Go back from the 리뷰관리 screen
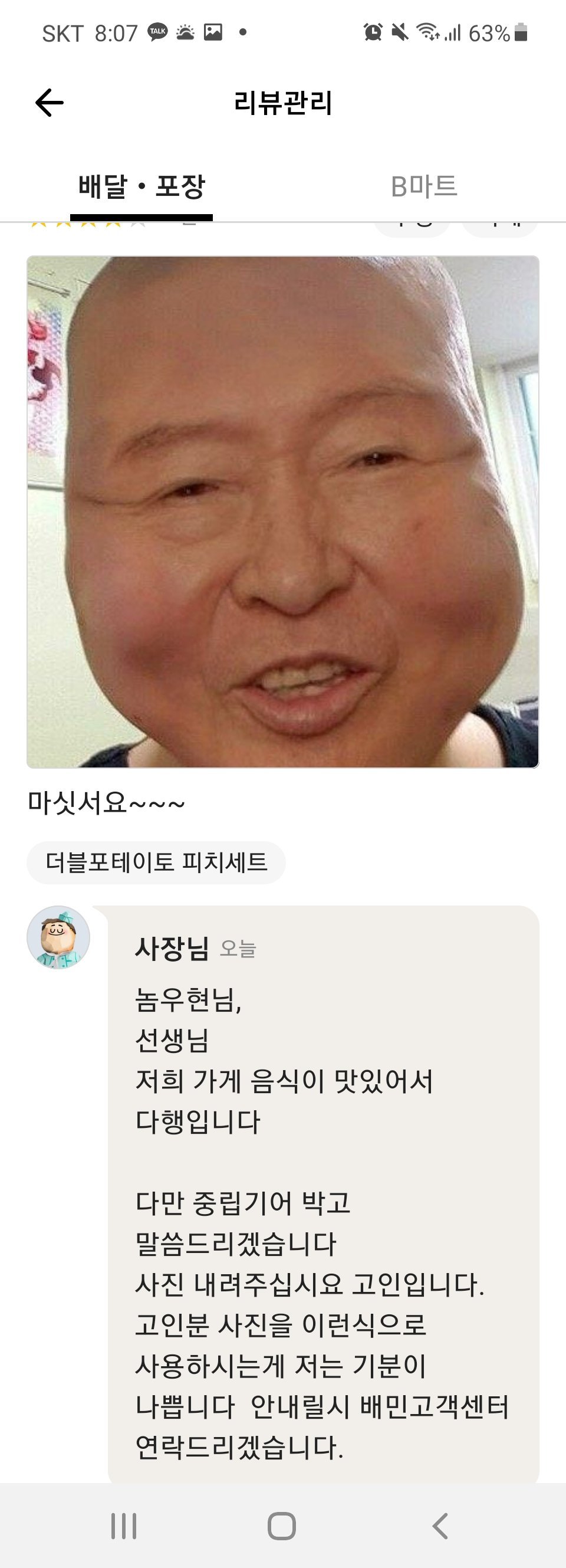The width and height of the screenshot is (566, 1568). pos(50,102)
